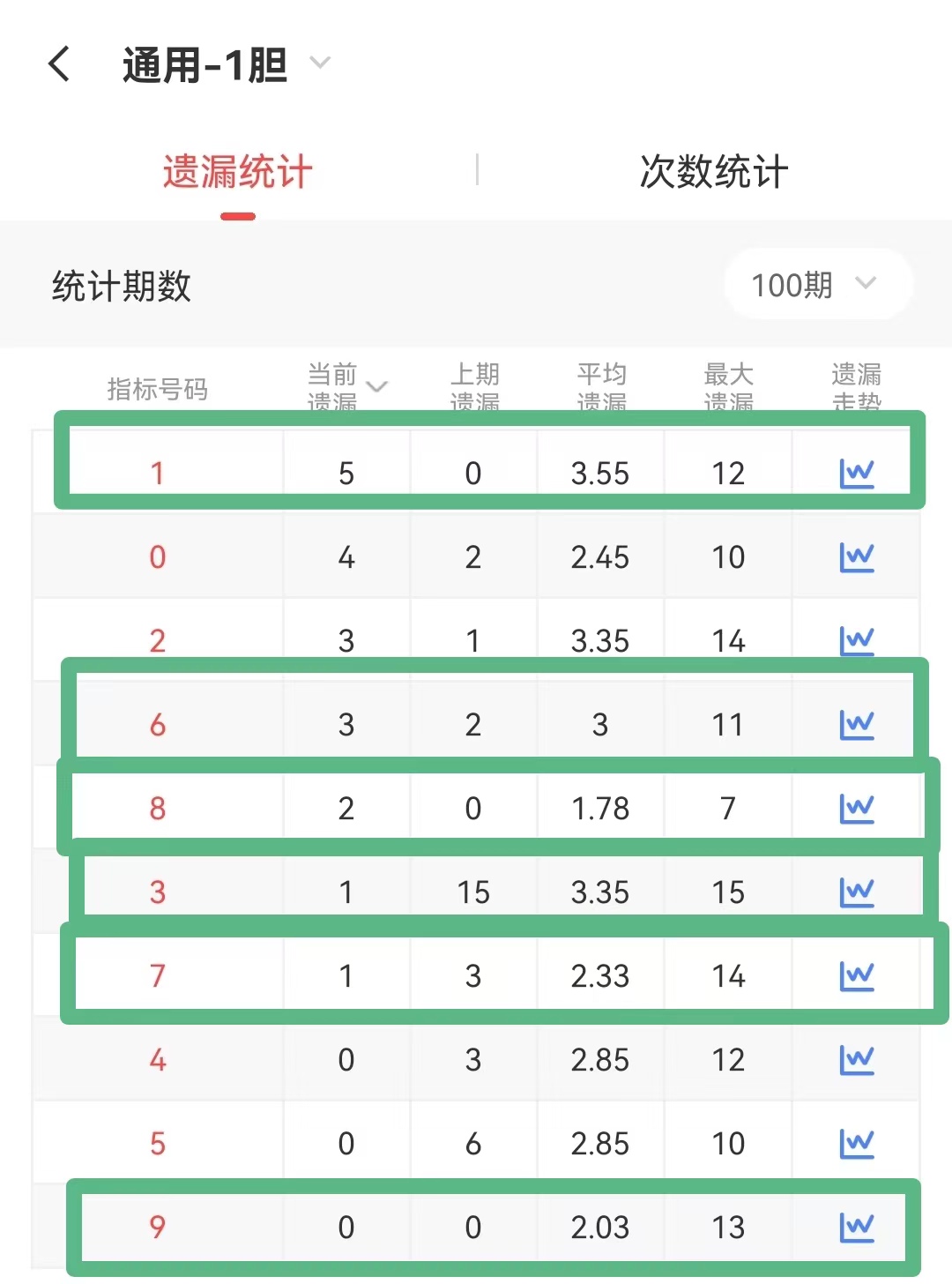This screenshot has width=952, height=1284.
Task: Open trend chart for number 1
Action: (x=856, y=474)
